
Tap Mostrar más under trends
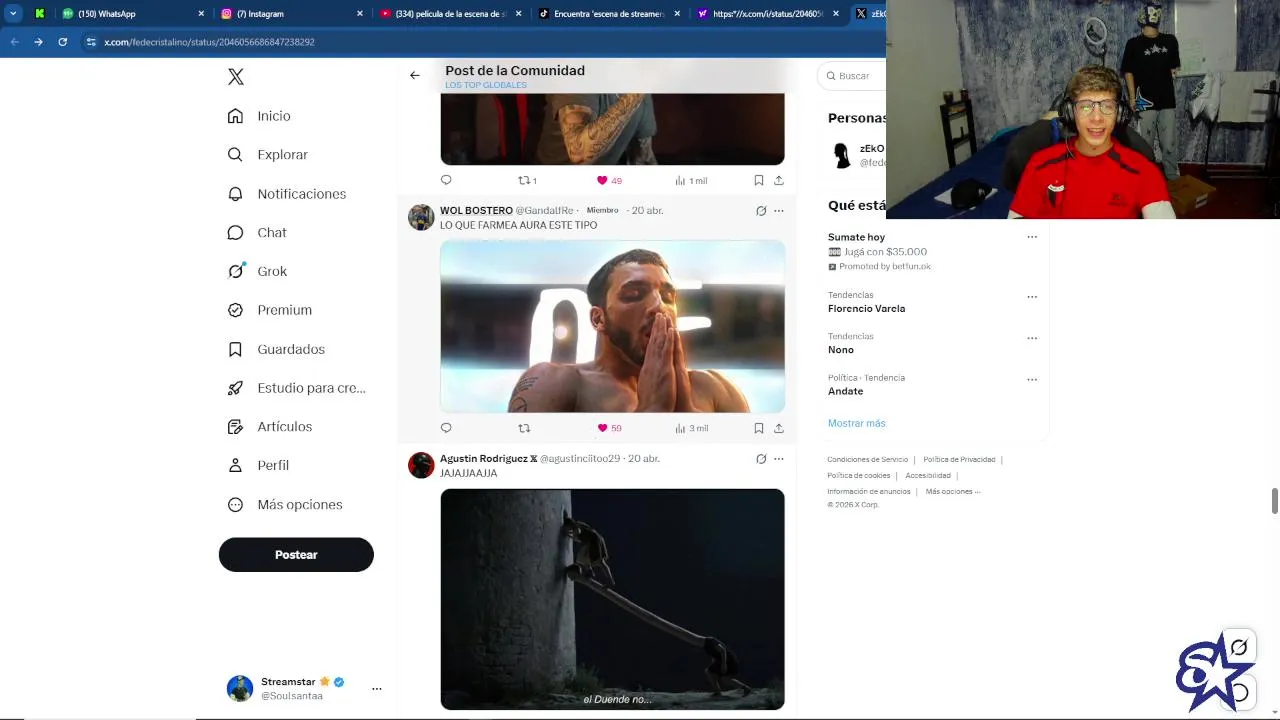(x=856, y=423)
